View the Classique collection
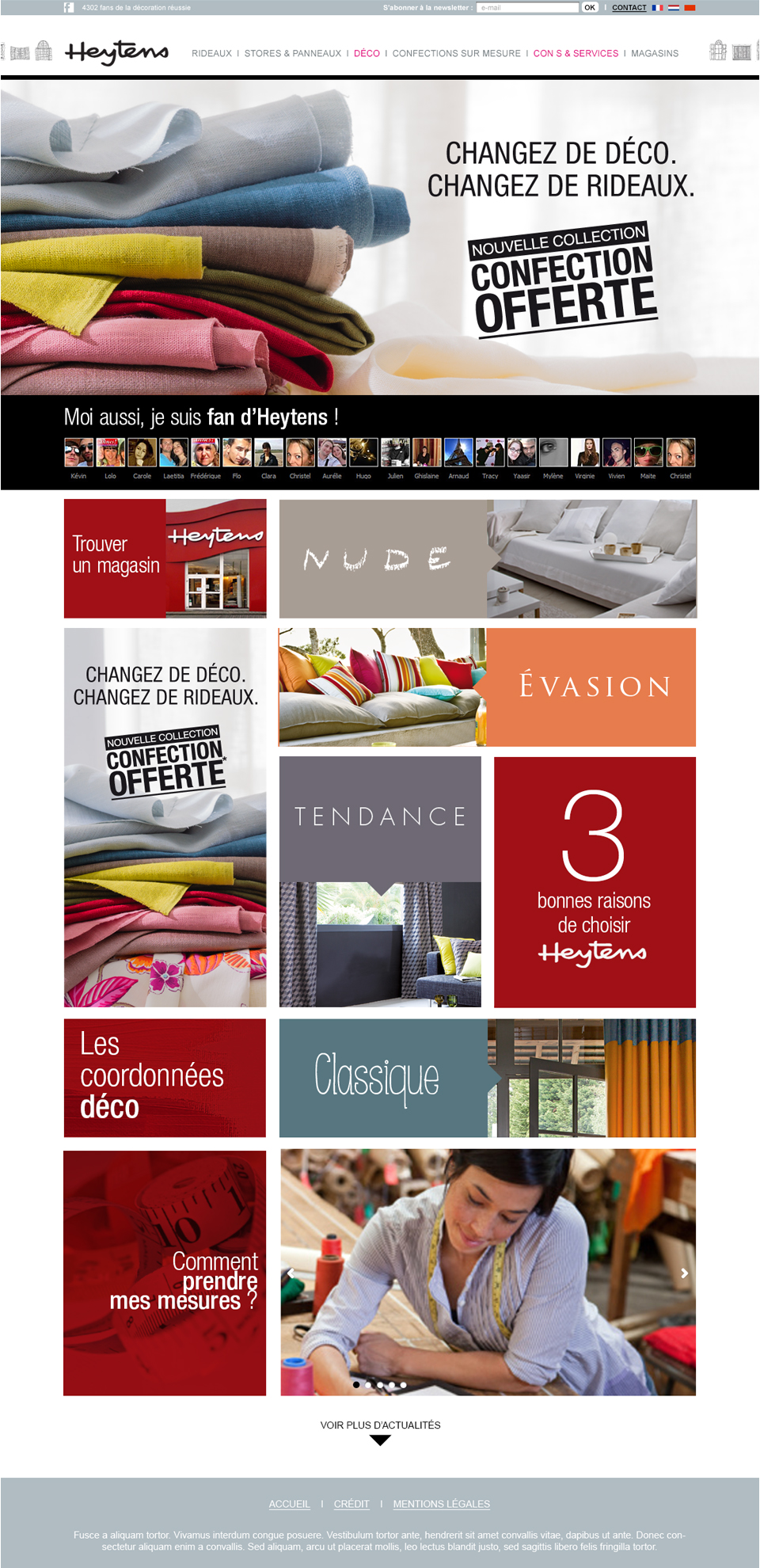The height and width of the screenshot is (1568, 760). point(488,1078)
